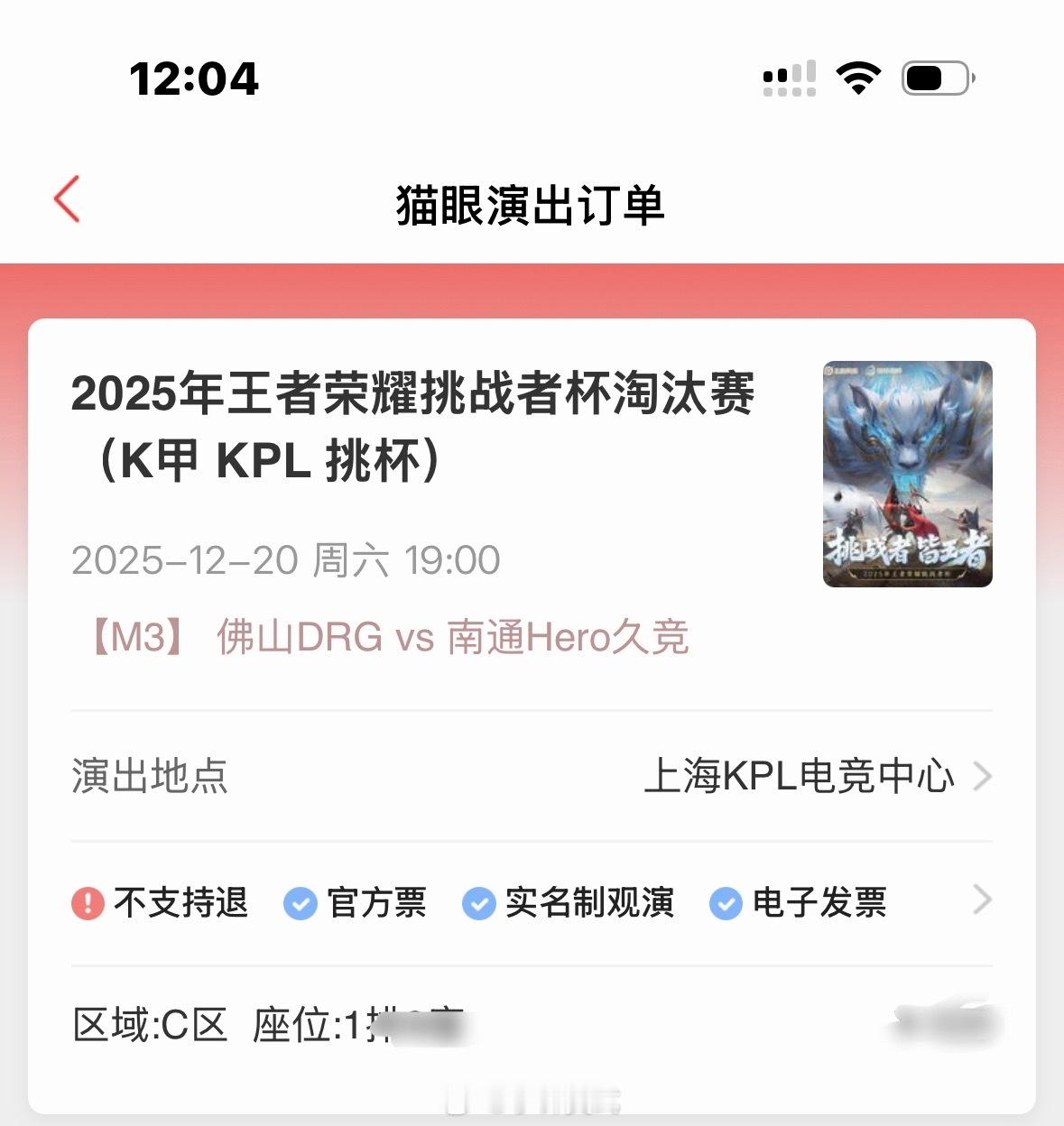Click the exclamation icon beside 不支持退
This screenshot has width=1064, height=1126.
pyautogui.click(x=86, y=903)
